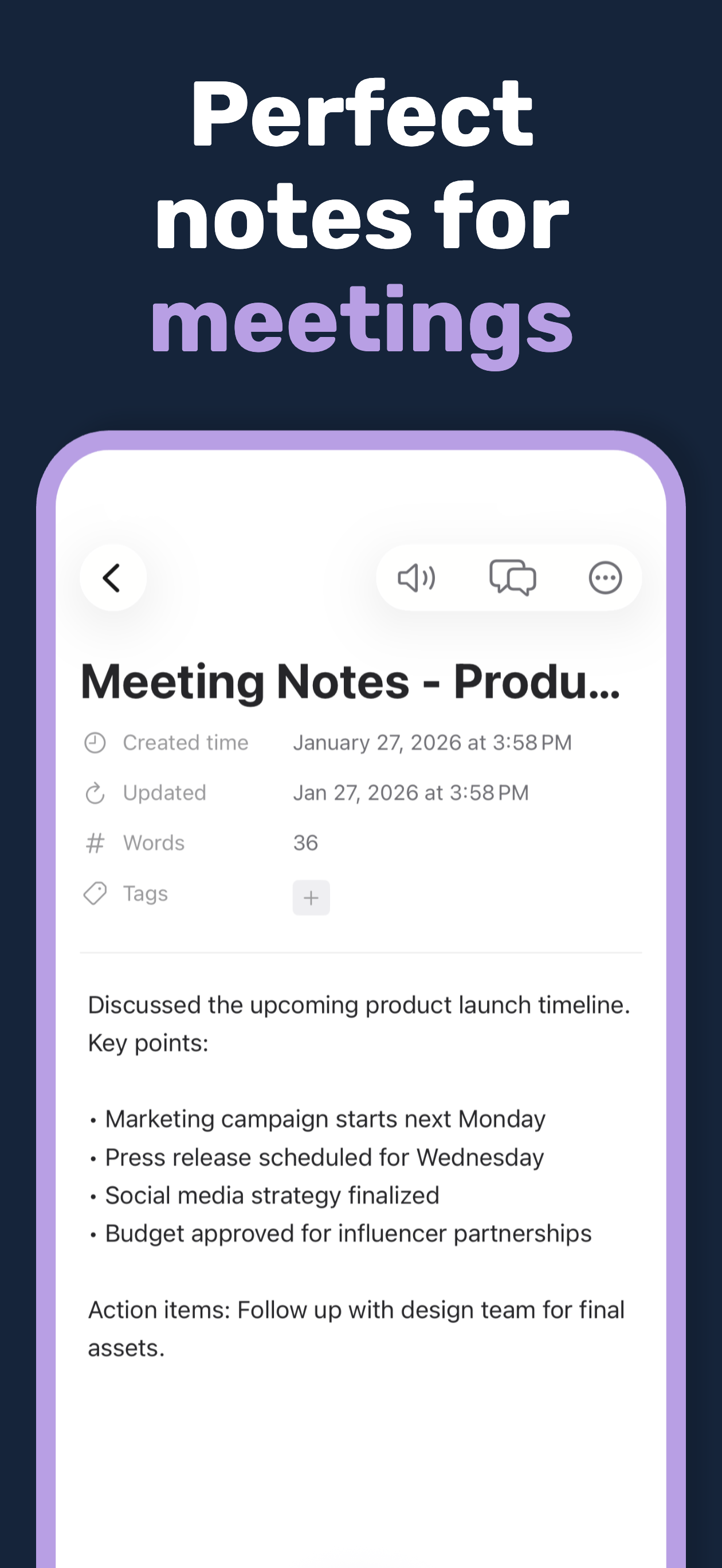Open the chat conversation icon
Image resolution: width=722 pixels, height=1568 pixels.
pyautogui.click(x=513, y=578)
